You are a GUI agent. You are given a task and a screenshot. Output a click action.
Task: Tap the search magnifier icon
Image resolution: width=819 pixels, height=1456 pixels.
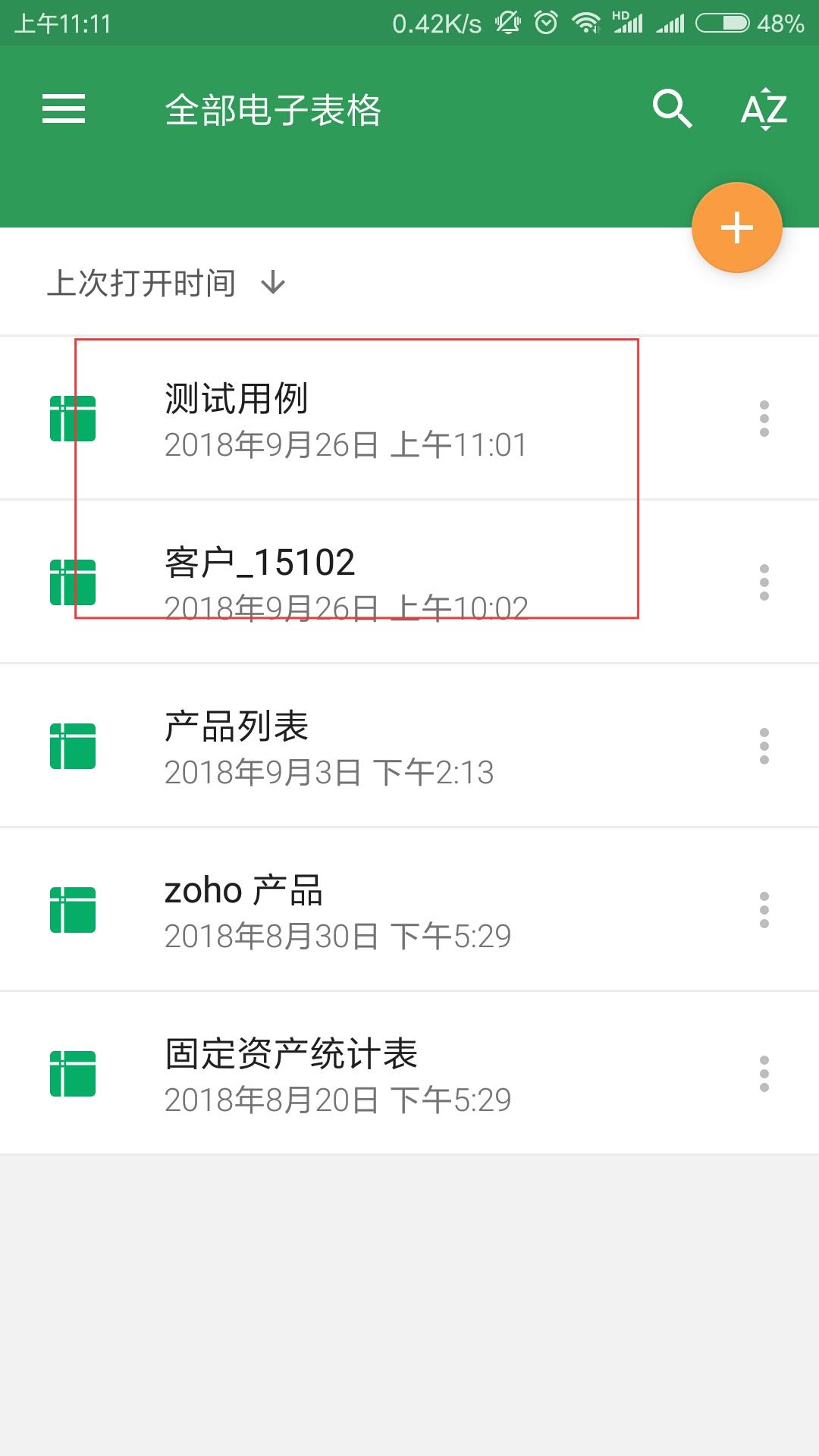tap(672, 108)
